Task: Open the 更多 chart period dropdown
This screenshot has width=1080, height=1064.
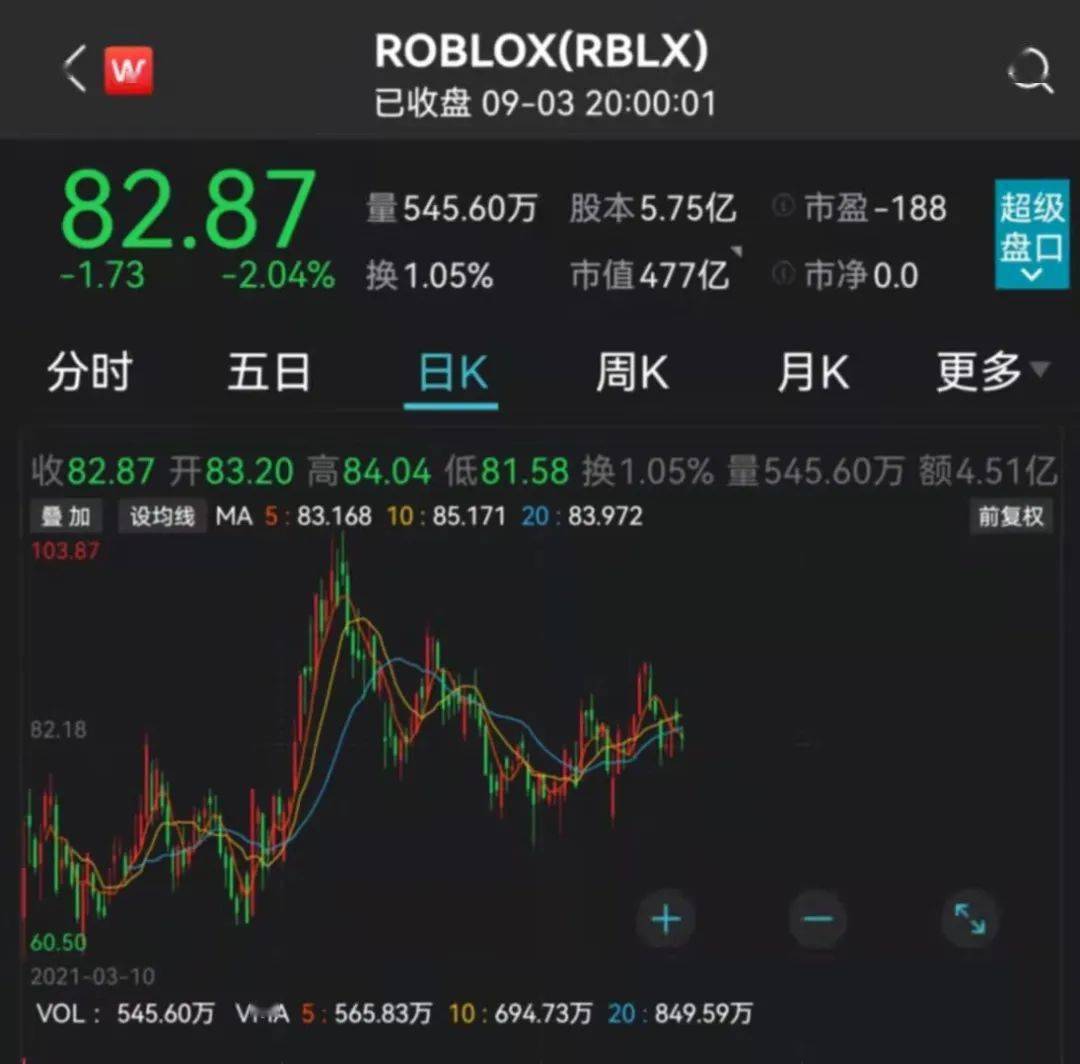Action: tap(991, 373)
